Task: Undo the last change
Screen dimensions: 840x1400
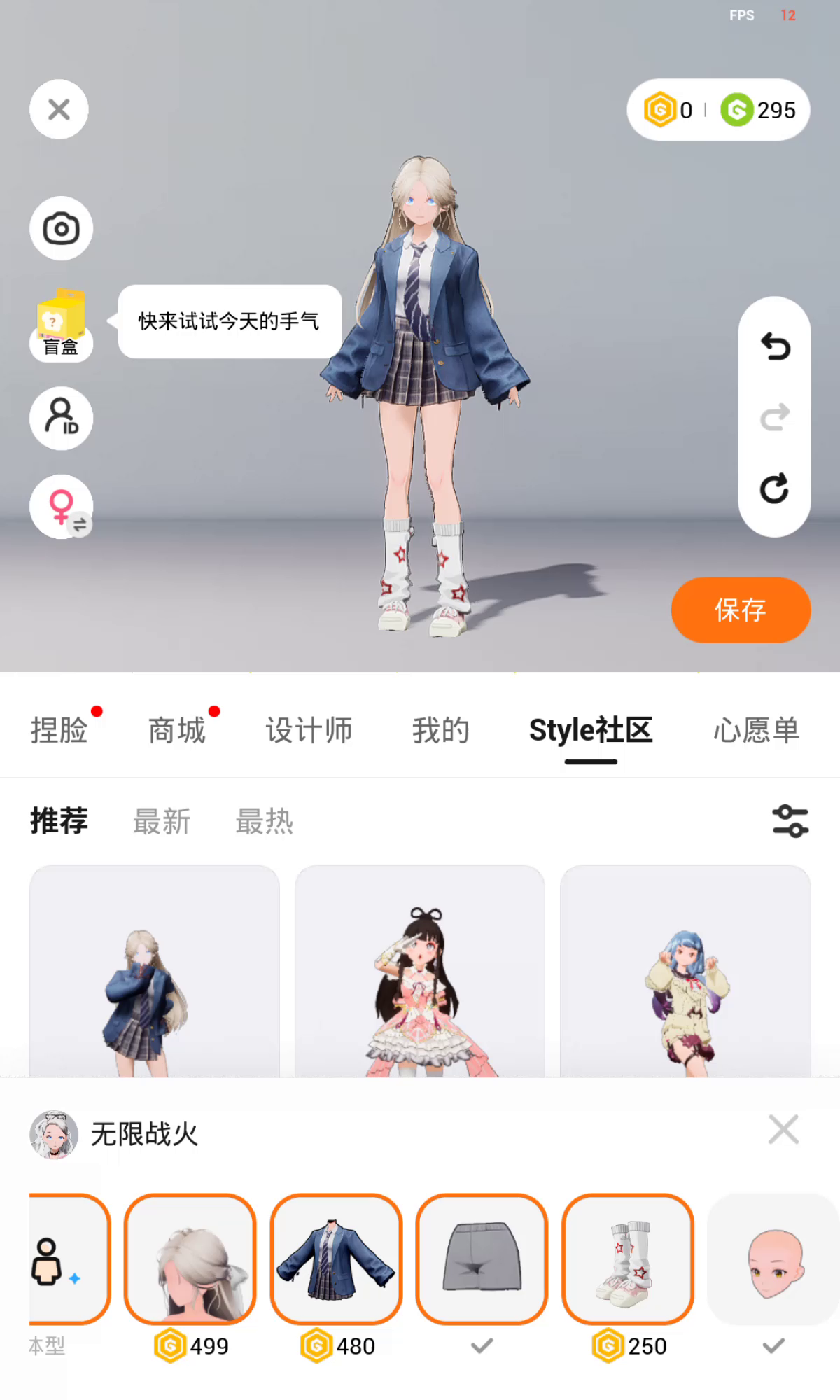Action: [x=774, y=346]
